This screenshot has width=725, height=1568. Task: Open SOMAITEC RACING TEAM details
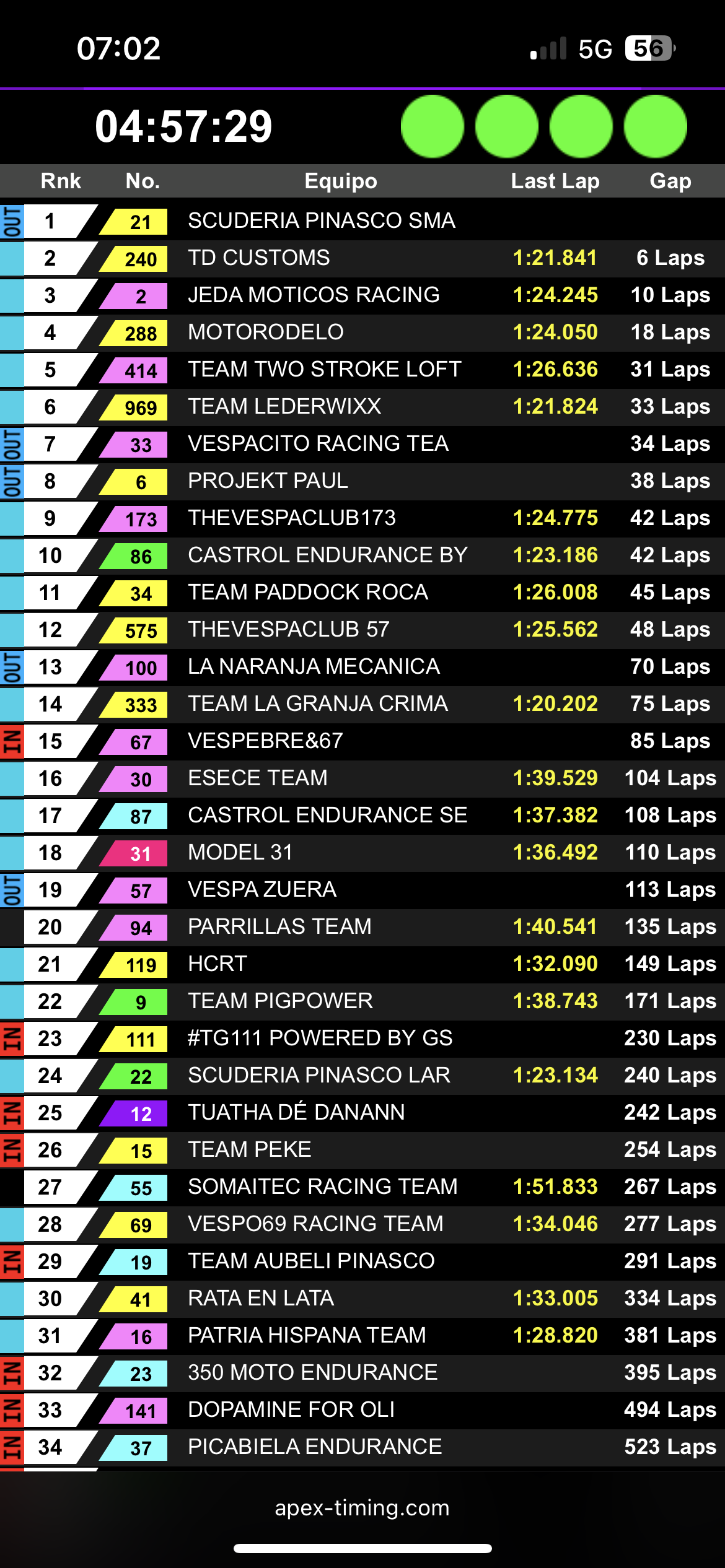pos(362,1187)
